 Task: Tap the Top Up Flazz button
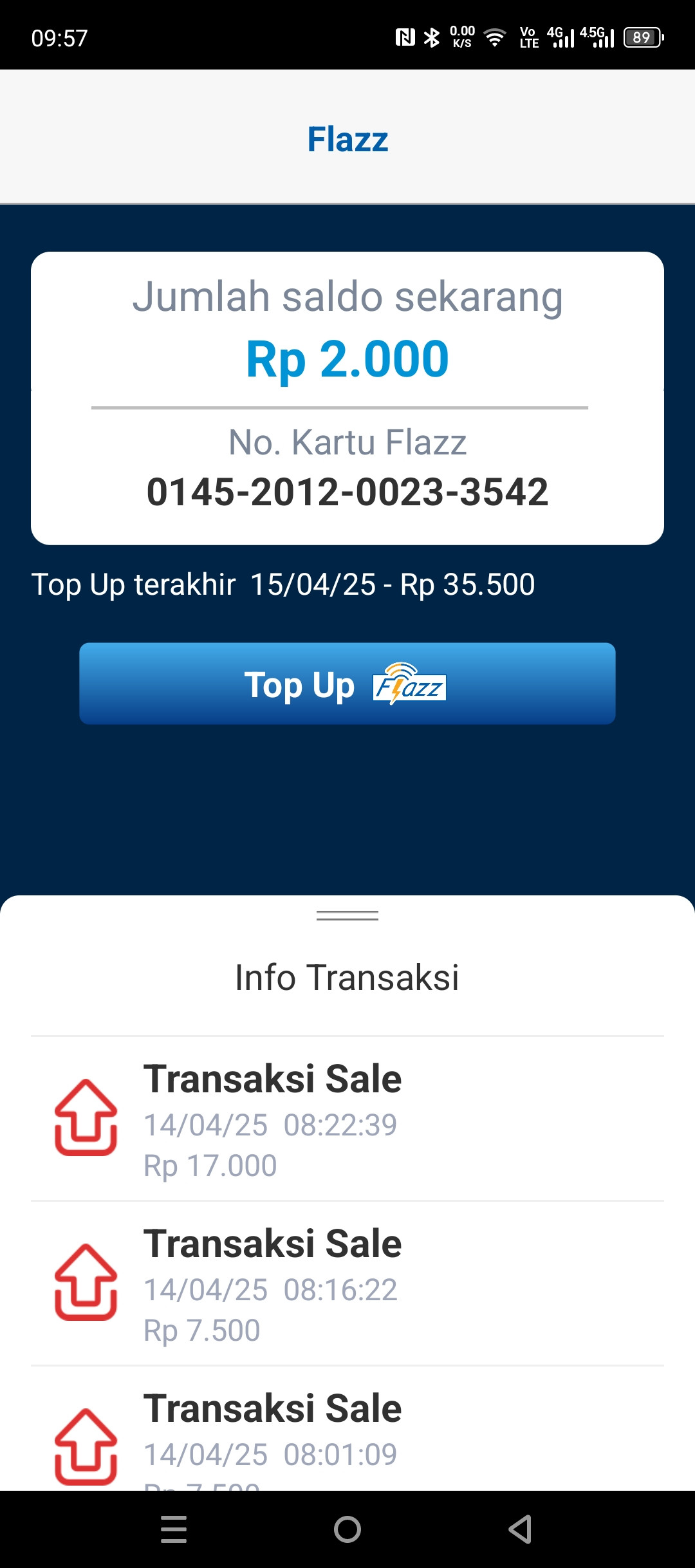click(x=347, y=684)
